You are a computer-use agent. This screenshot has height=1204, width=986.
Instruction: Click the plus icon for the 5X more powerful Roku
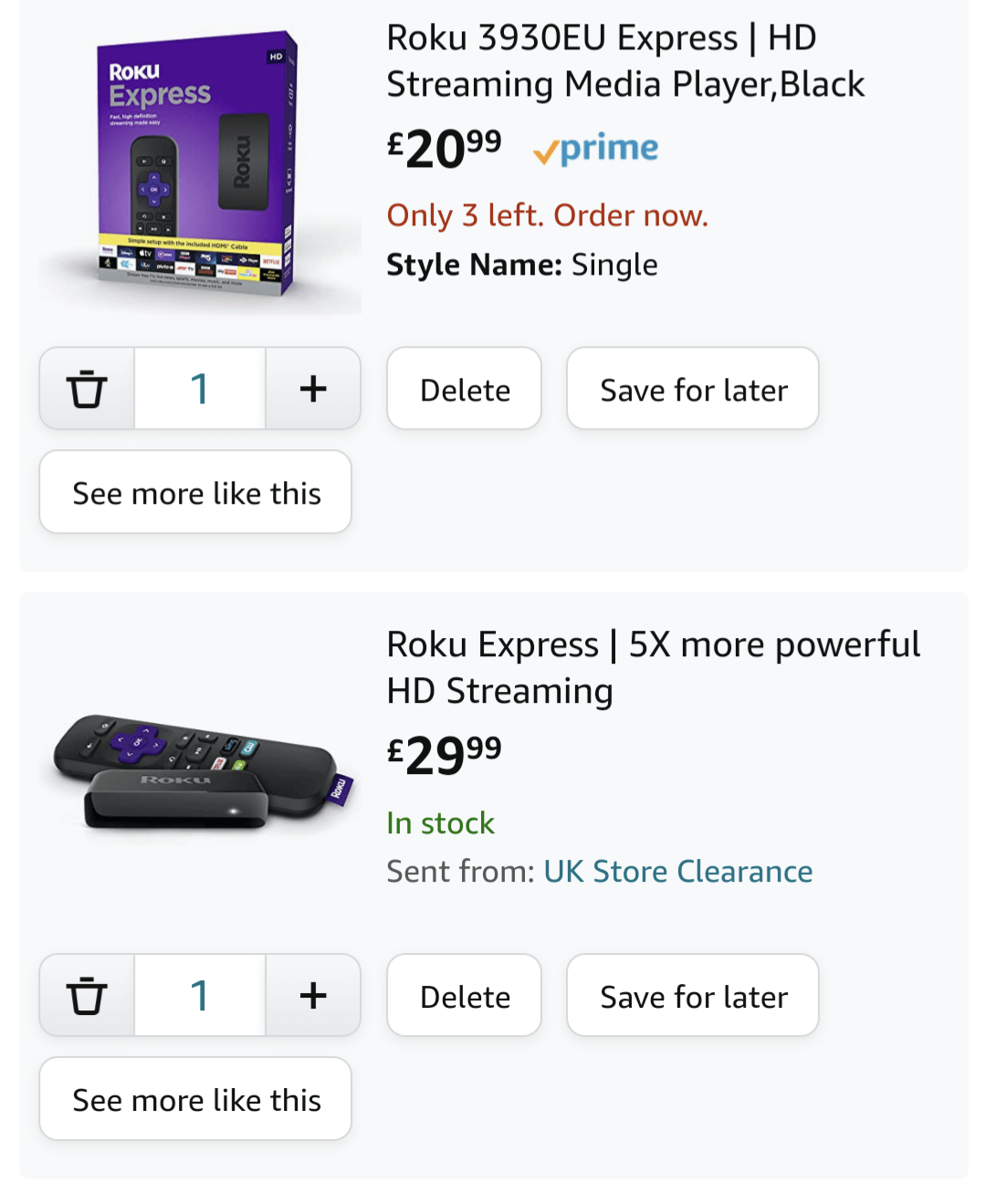pos(313,995)
